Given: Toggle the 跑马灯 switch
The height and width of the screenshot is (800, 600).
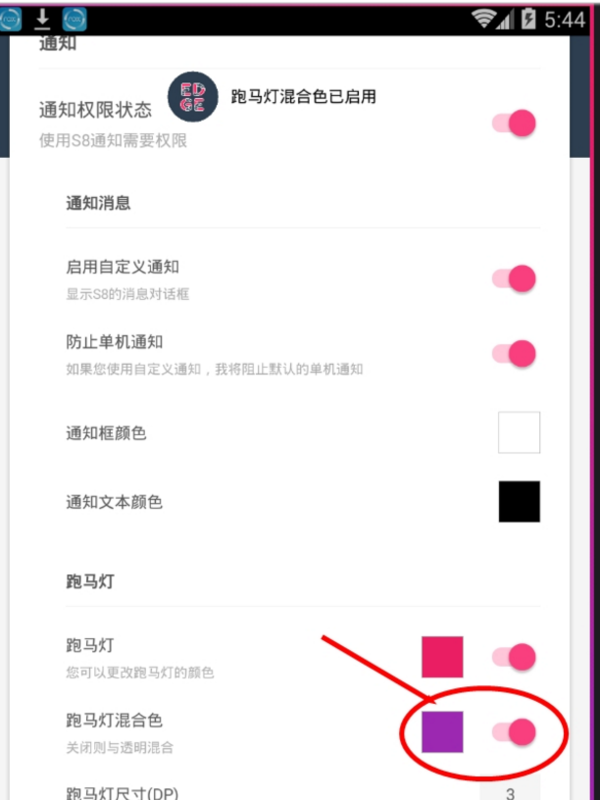Looking at the screenshot, I should tap(516, 657).
